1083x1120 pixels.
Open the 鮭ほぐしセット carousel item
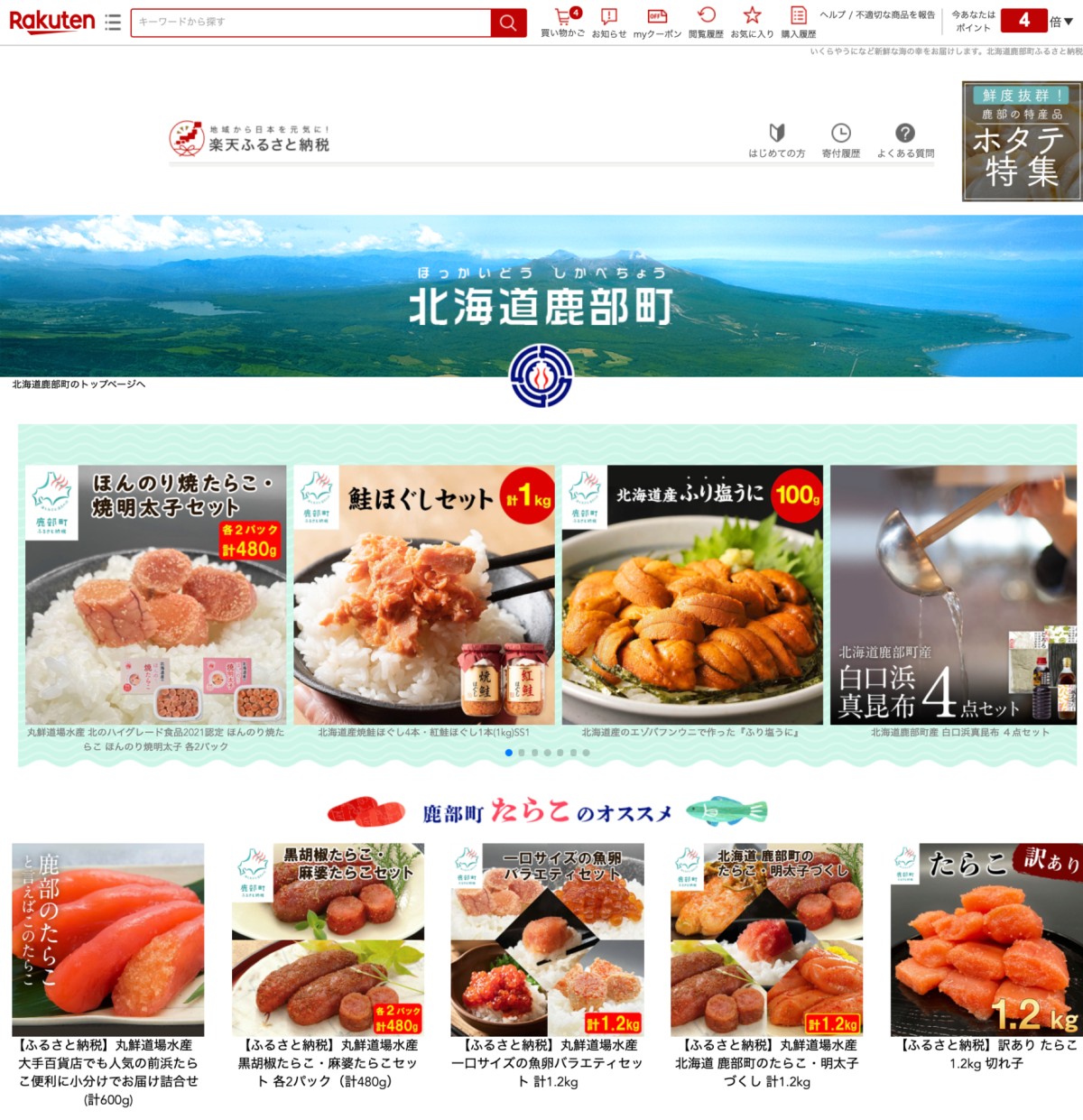423,596
